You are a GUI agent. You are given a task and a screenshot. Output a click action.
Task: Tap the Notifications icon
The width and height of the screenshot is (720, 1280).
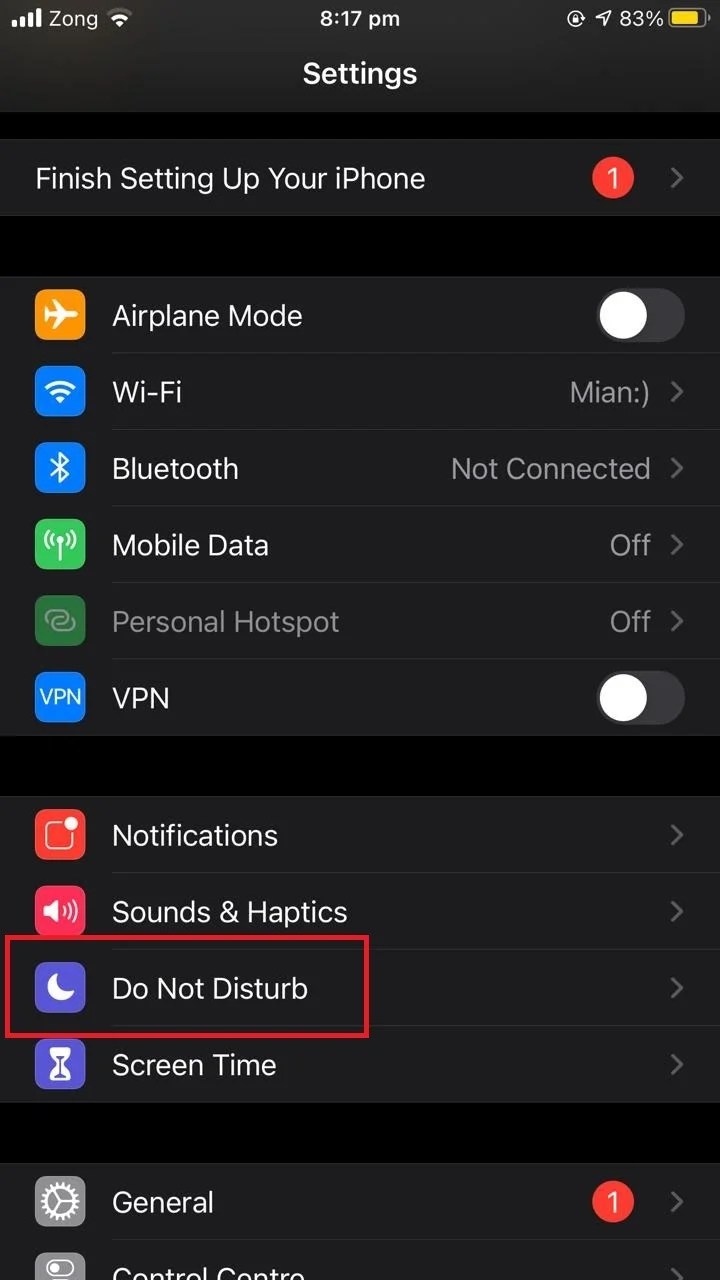pyautogui.click(x=61, y=835)
